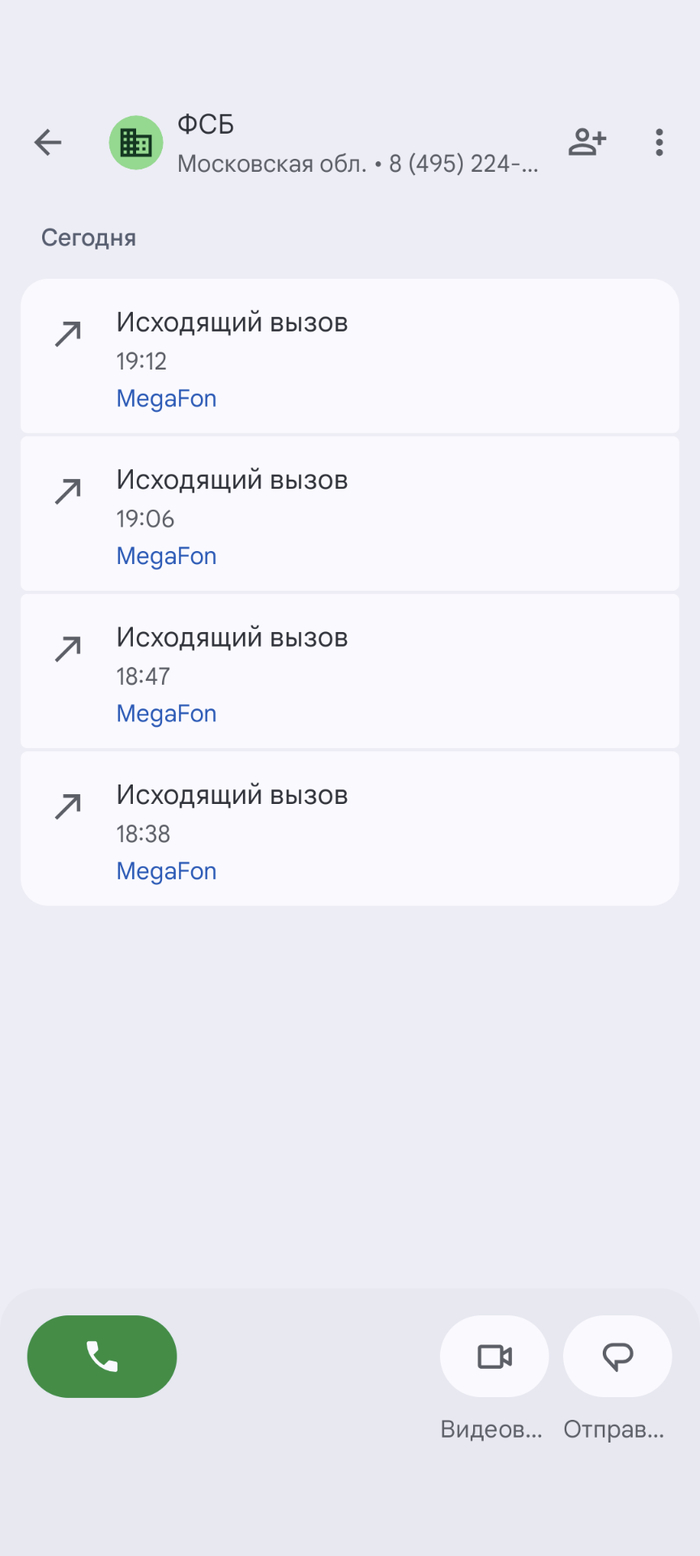The image size is (700, 1556).
Task: Open the outgoing call at 19:12
Action: [349, 357]
